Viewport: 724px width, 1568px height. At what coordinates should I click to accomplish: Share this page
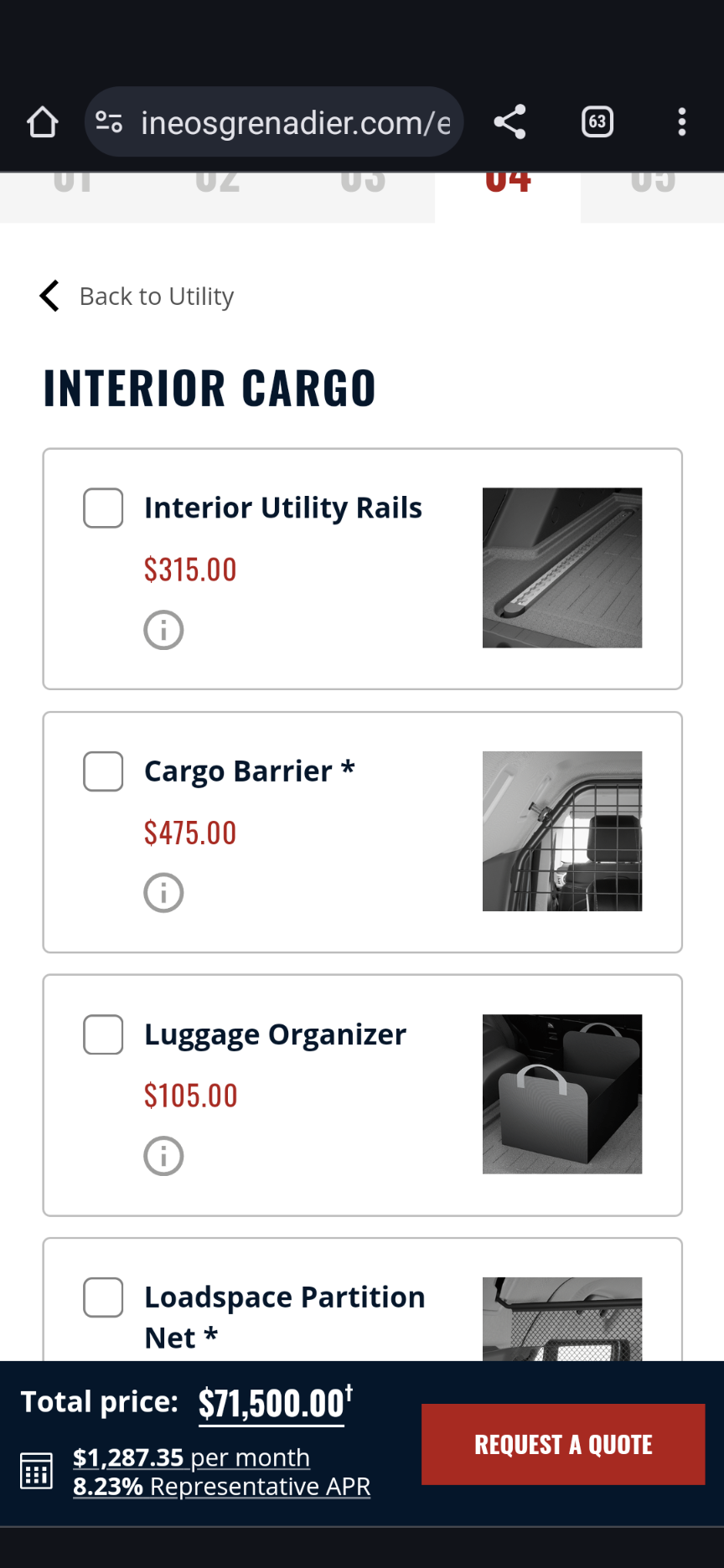click(509, 122)
